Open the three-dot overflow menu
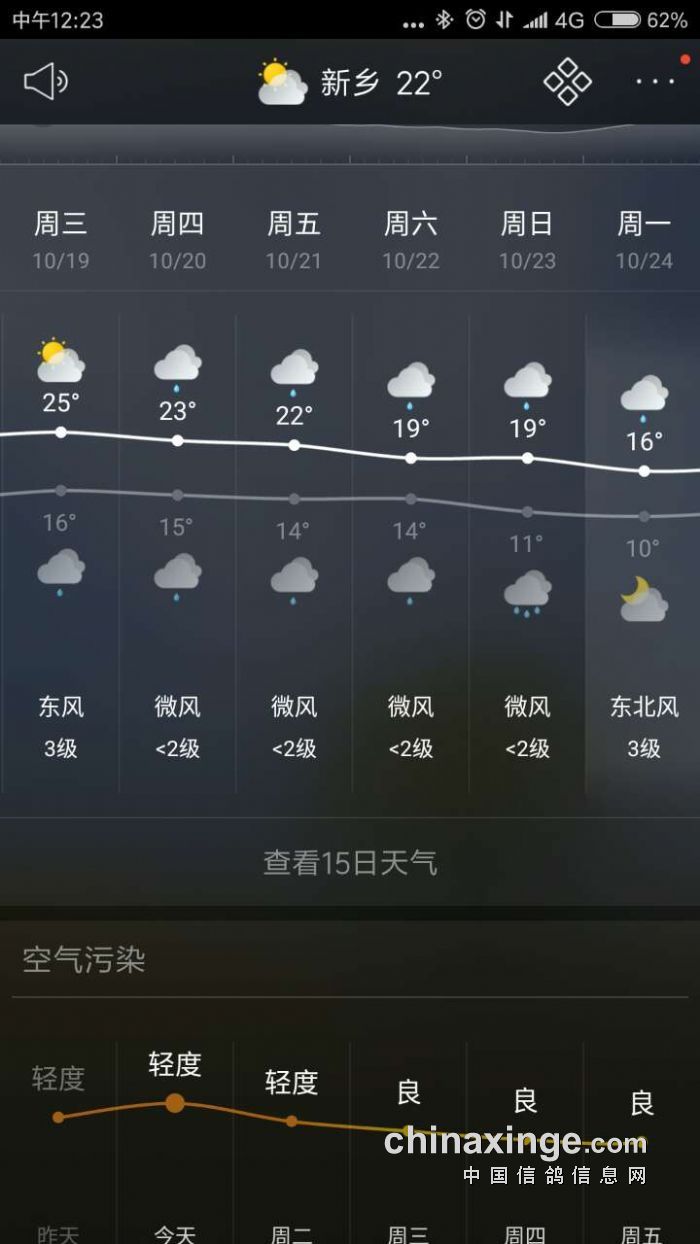700x1244 pixels. click(x=655, y=82)
